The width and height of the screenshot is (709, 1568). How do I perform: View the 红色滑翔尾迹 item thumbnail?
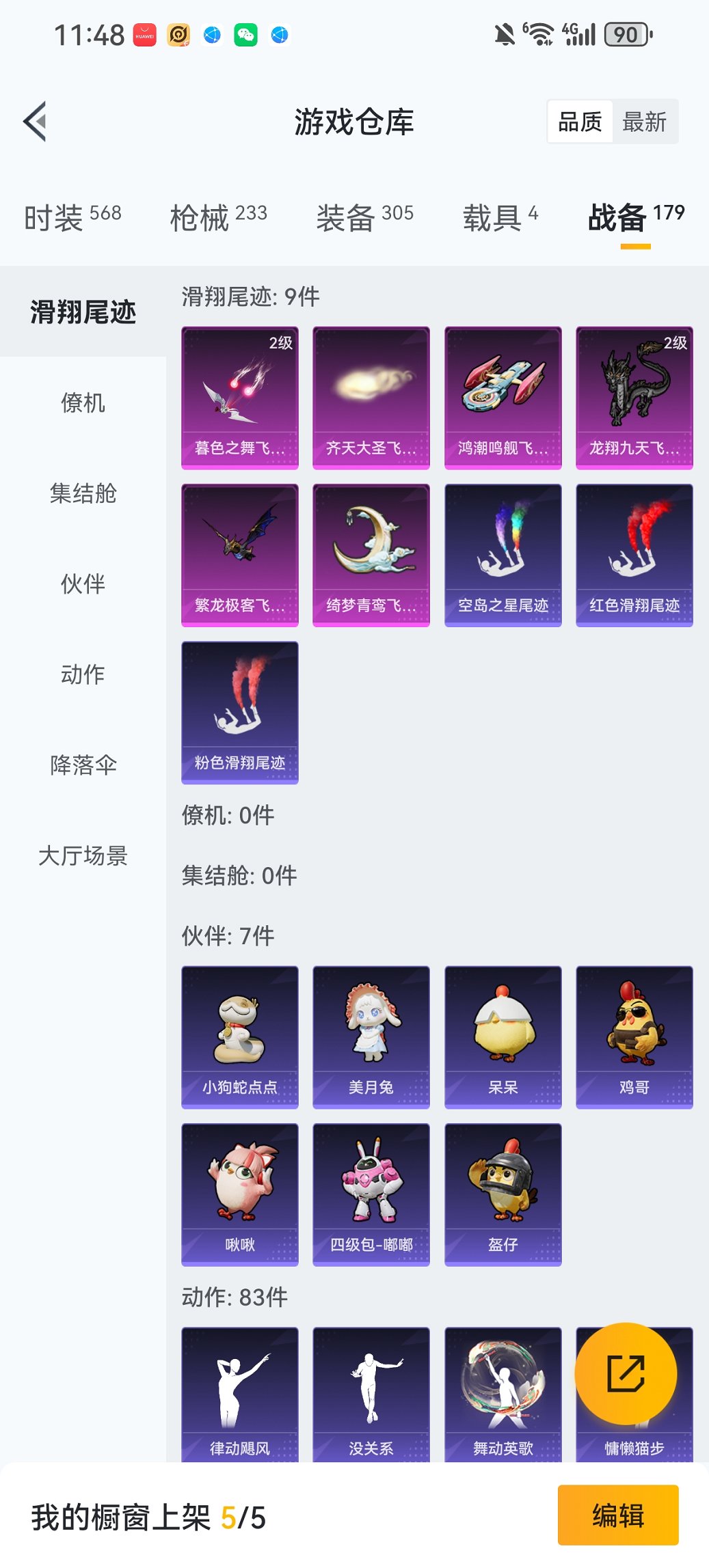coord(633,553)
